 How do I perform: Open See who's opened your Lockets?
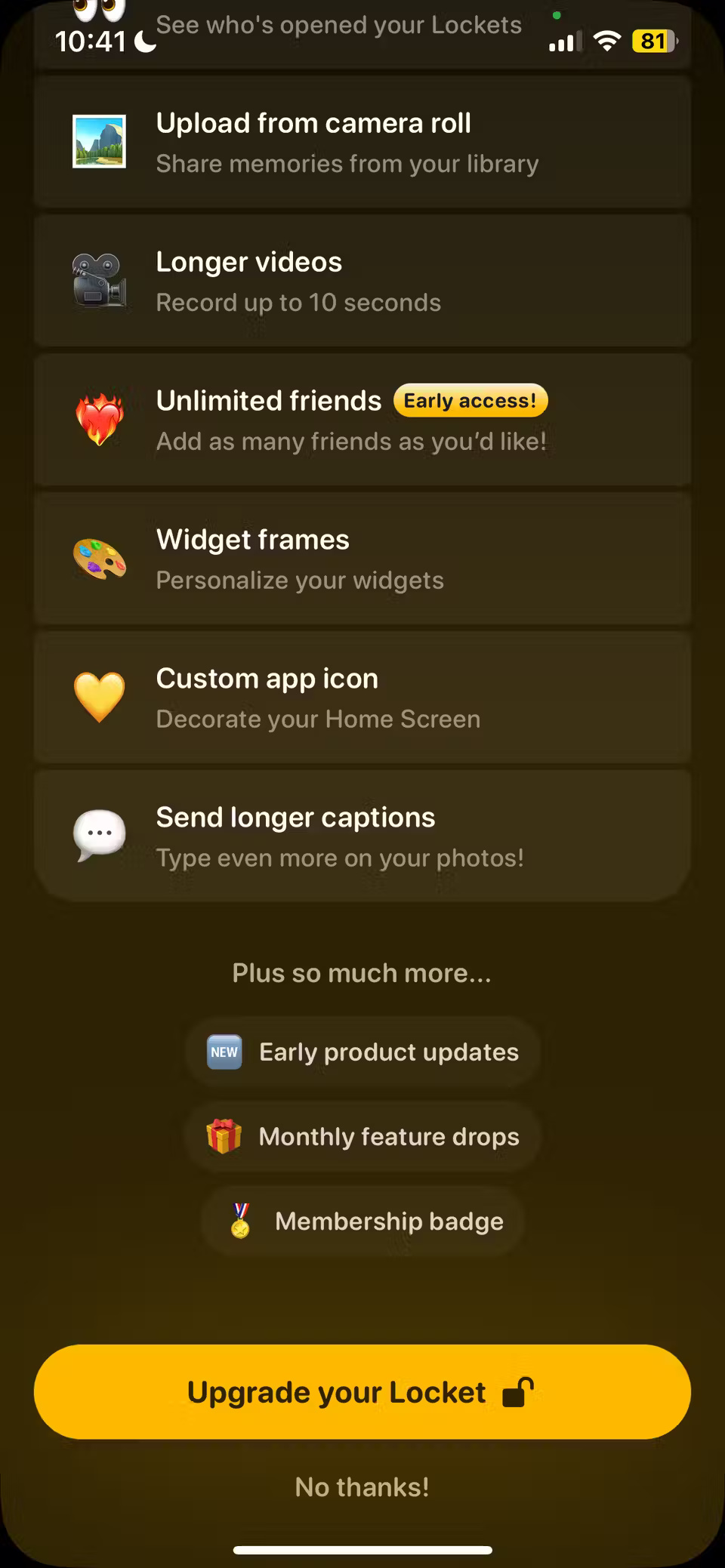tap(338, 24)
